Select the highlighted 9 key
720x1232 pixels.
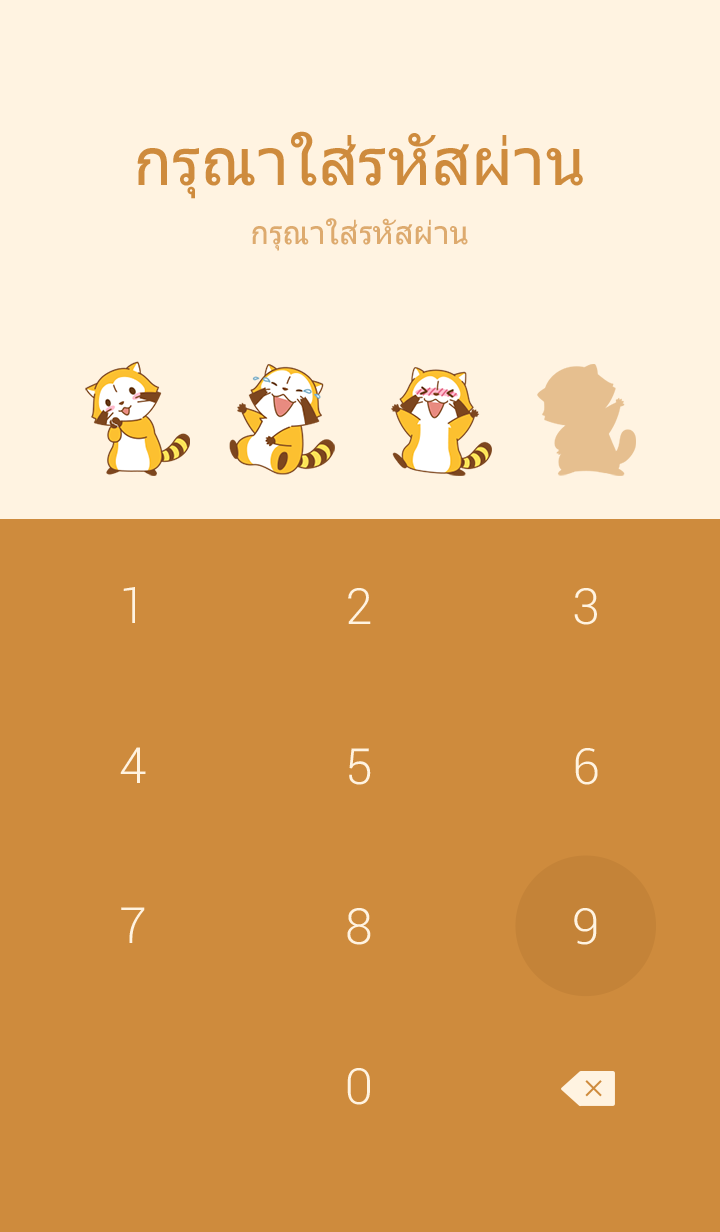tap(586, 926)
